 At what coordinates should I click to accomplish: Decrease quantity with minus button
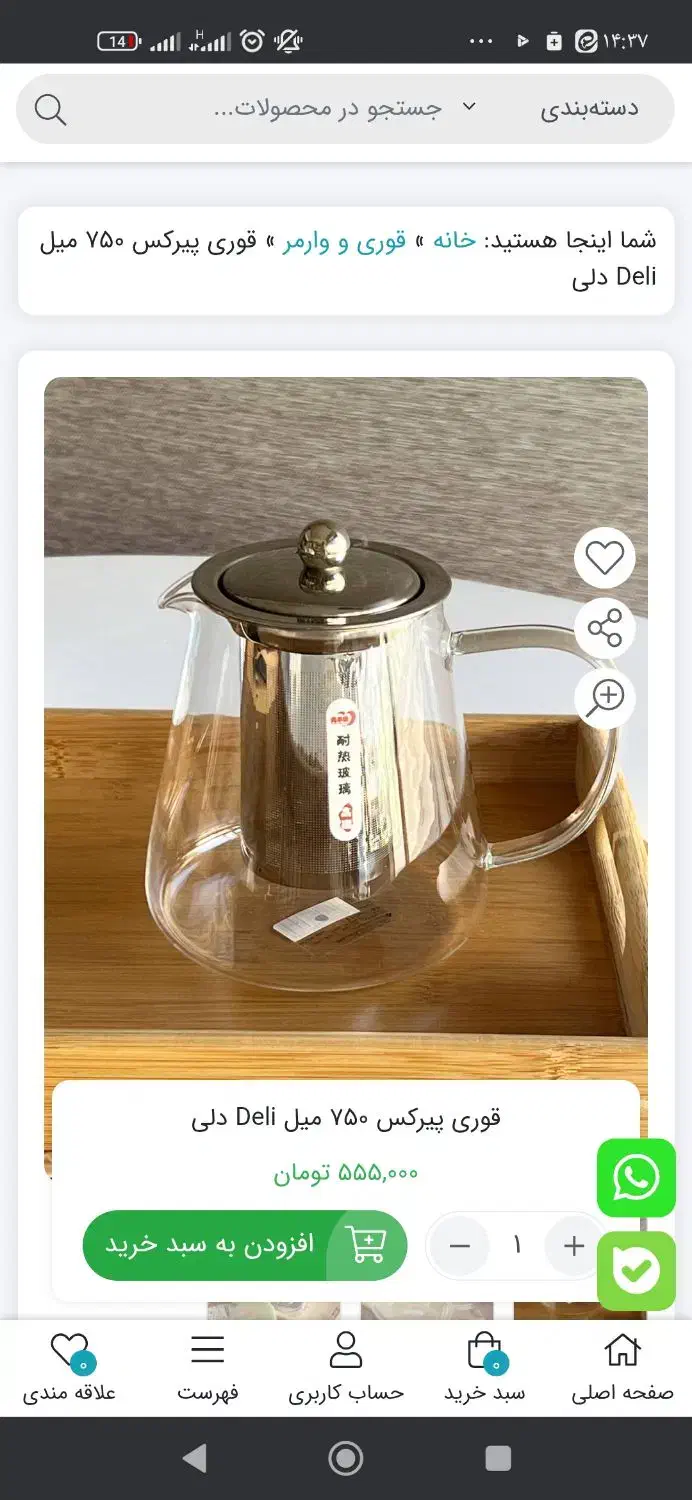tap(460, 1246)
